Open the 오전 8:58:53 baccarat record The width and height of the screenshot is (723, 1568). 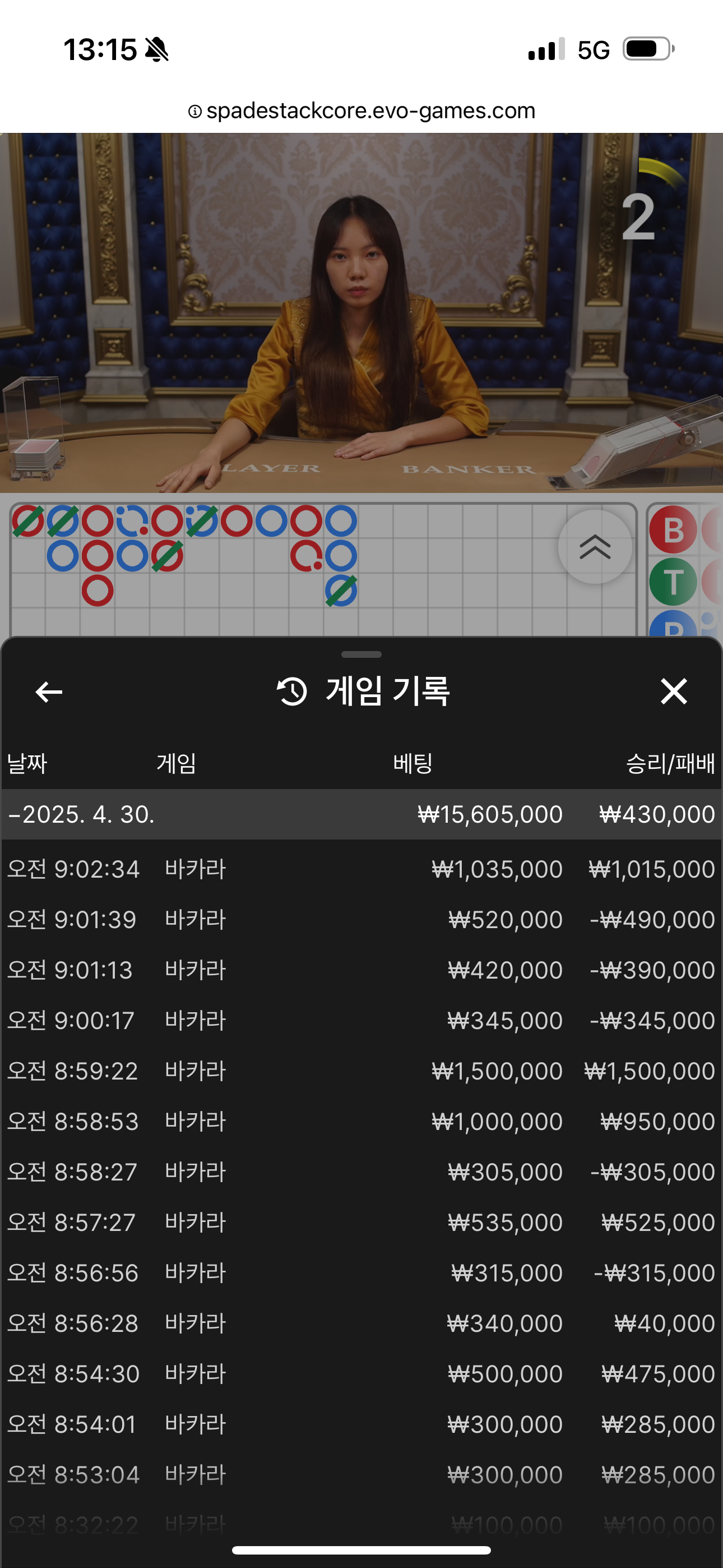[x=361, y=1121]
